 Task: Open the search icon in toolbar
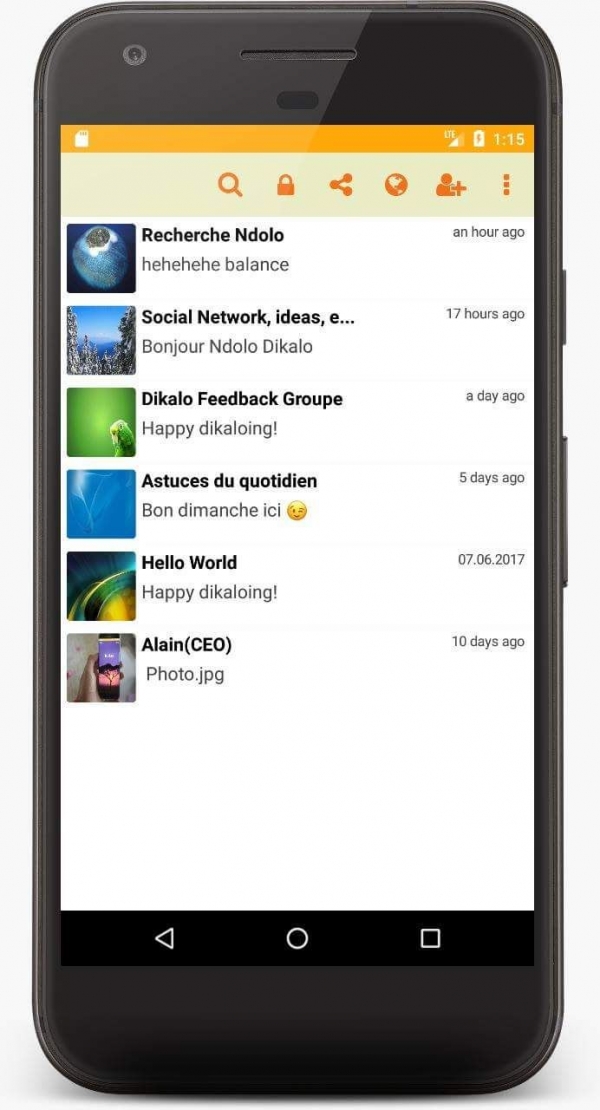230,185
